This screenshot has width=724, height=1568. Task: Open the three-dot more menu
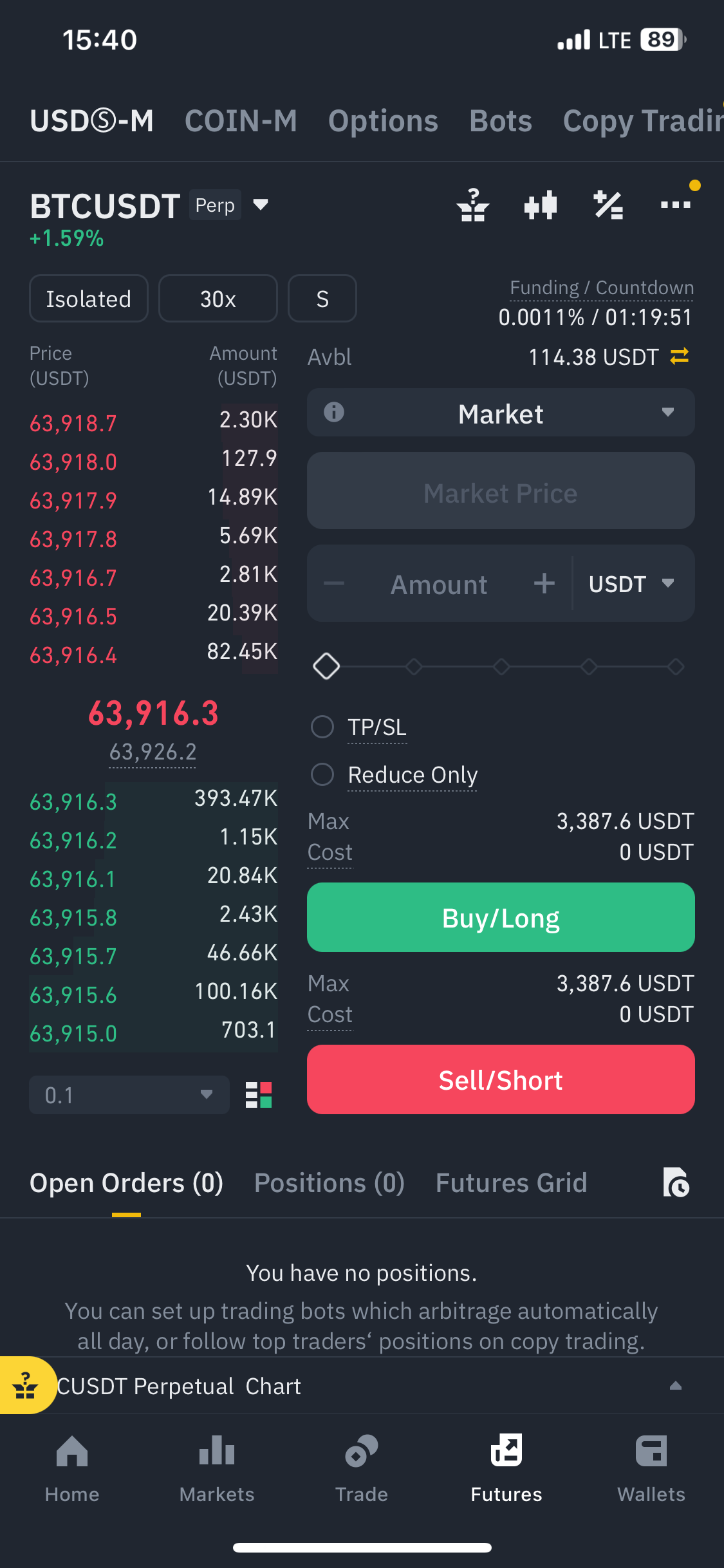(x=676, y=205)
